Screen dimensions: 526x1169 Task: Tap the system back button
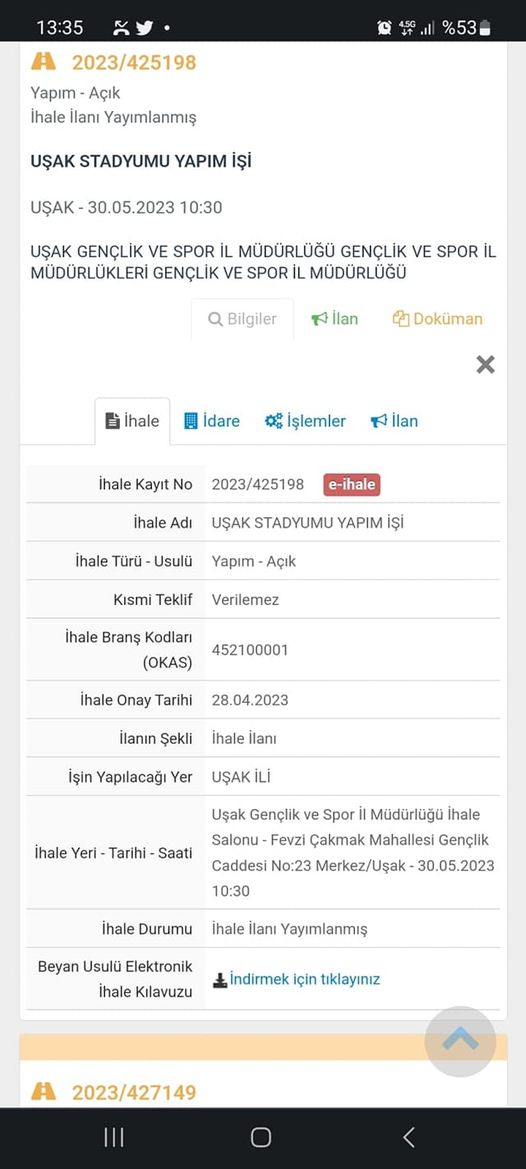(x=408, y=1137)
